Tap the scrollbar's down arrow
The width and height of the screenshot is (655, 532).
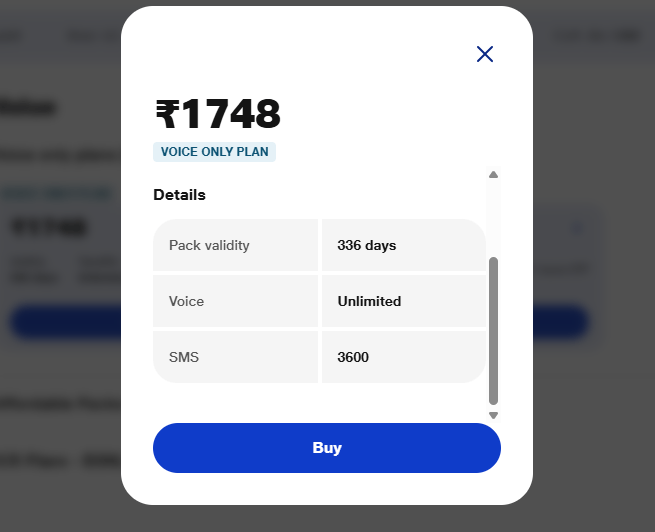point(493,415)
